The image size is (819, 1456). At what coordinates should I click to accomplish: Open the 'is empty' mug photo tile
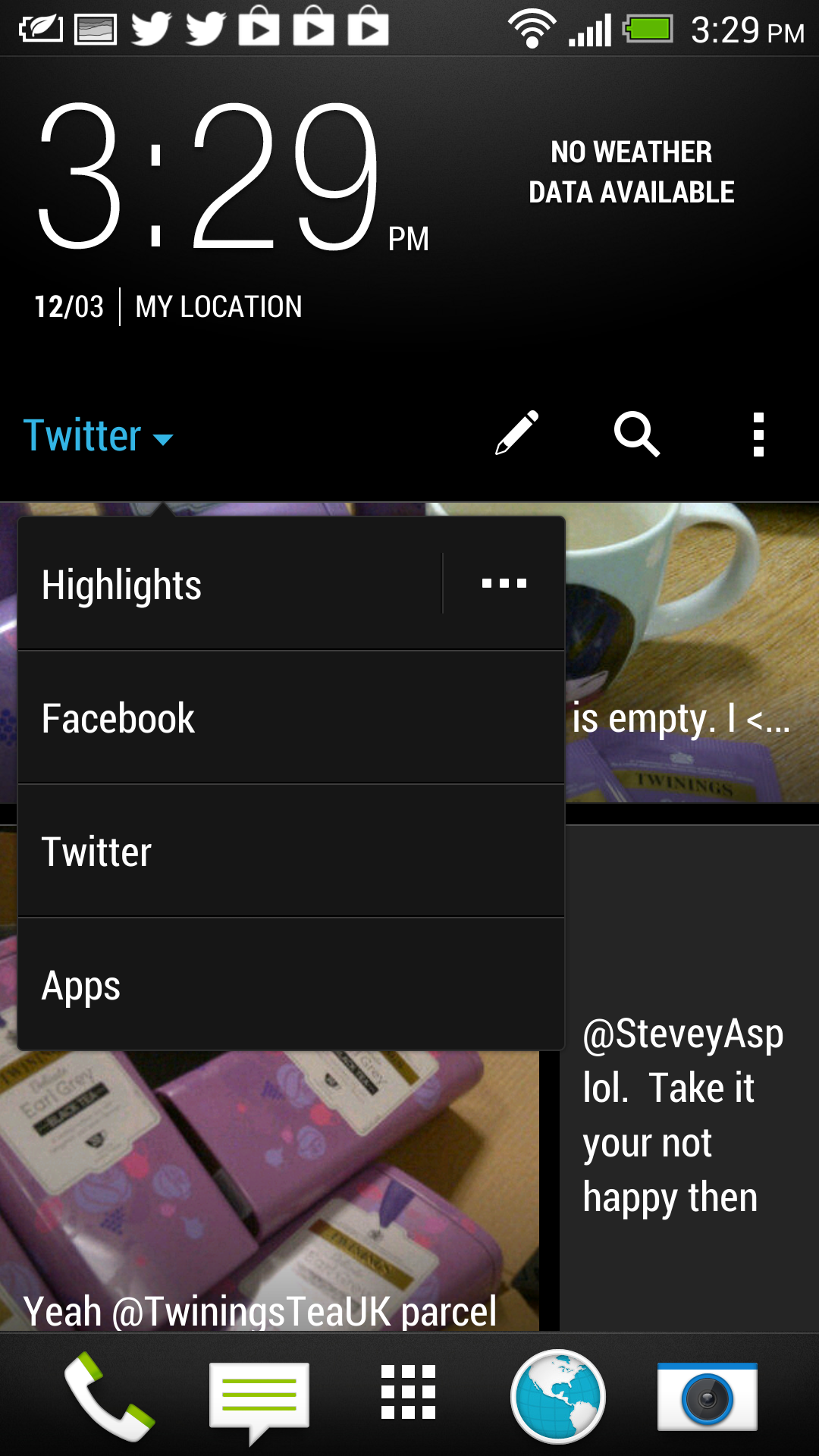(x=692, y=652)
